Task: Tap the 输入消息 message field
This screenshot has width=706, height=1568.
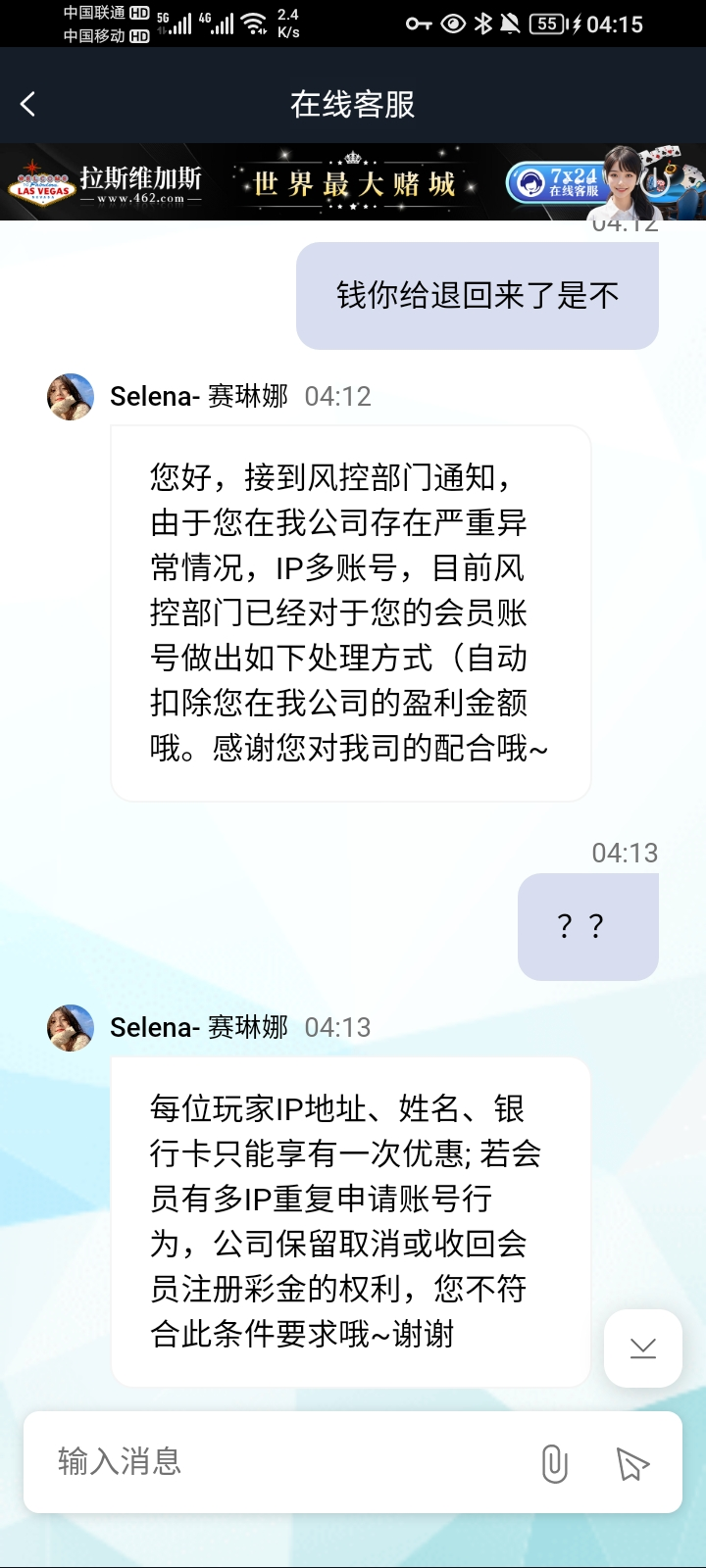Action: [284, 1462]
